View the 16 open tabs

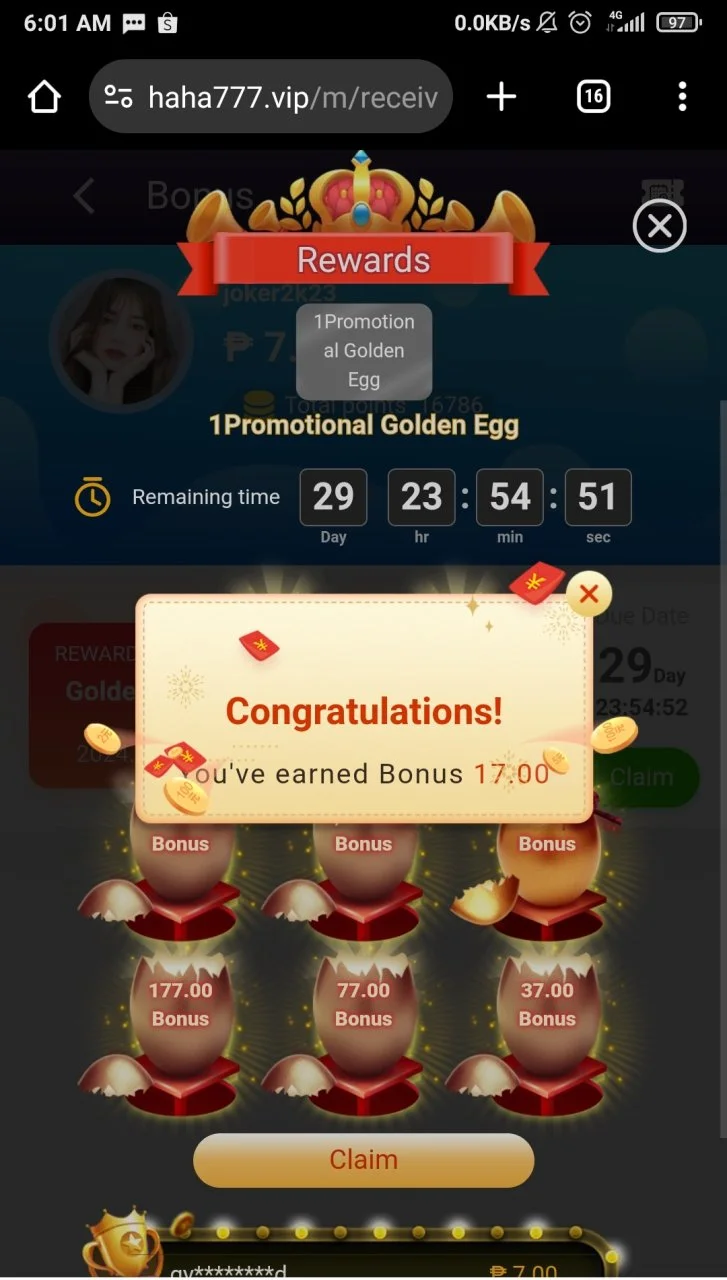tap(593, 97)
